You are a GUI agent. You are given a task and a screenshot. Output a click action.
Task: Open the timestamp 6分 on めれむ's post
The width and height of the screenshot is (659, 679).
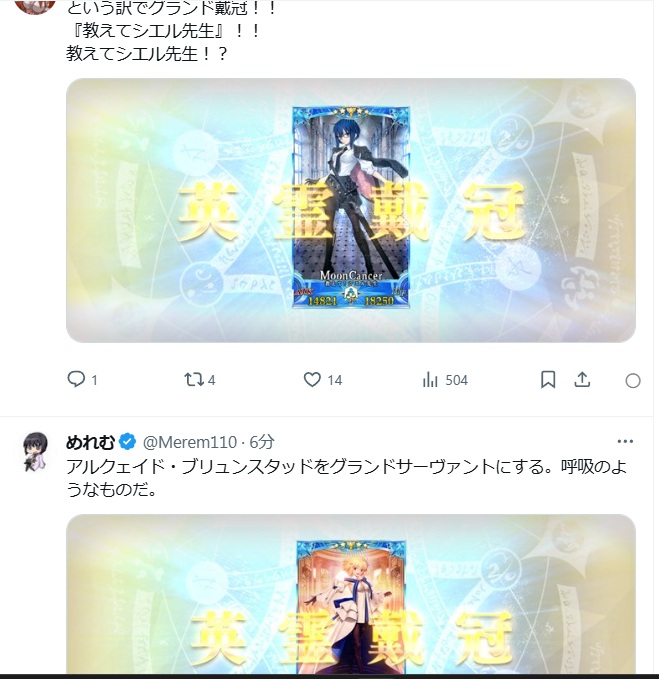[262, 441]
